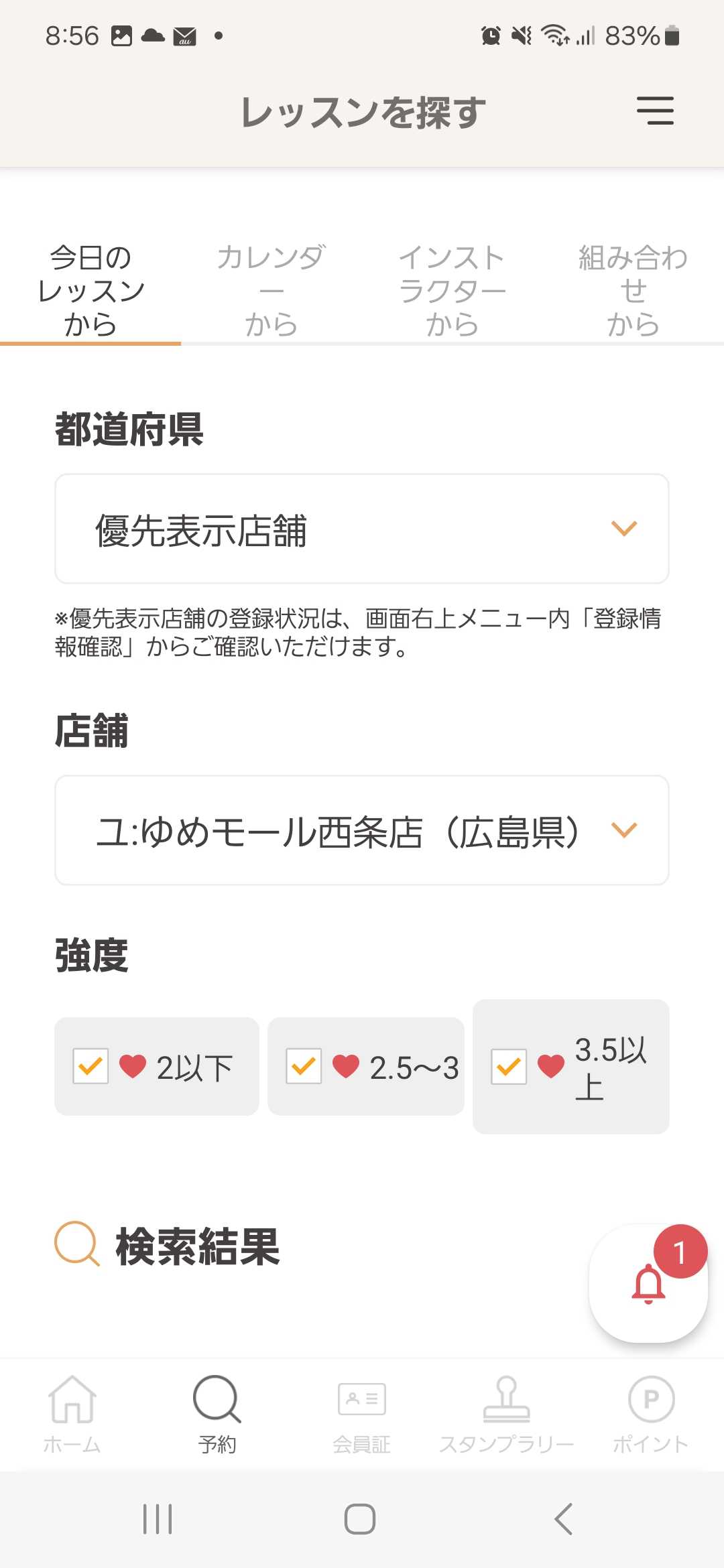The image size is (724, 1568).
Task: Open the notifications bell
Action: (x=648, y=1283)
